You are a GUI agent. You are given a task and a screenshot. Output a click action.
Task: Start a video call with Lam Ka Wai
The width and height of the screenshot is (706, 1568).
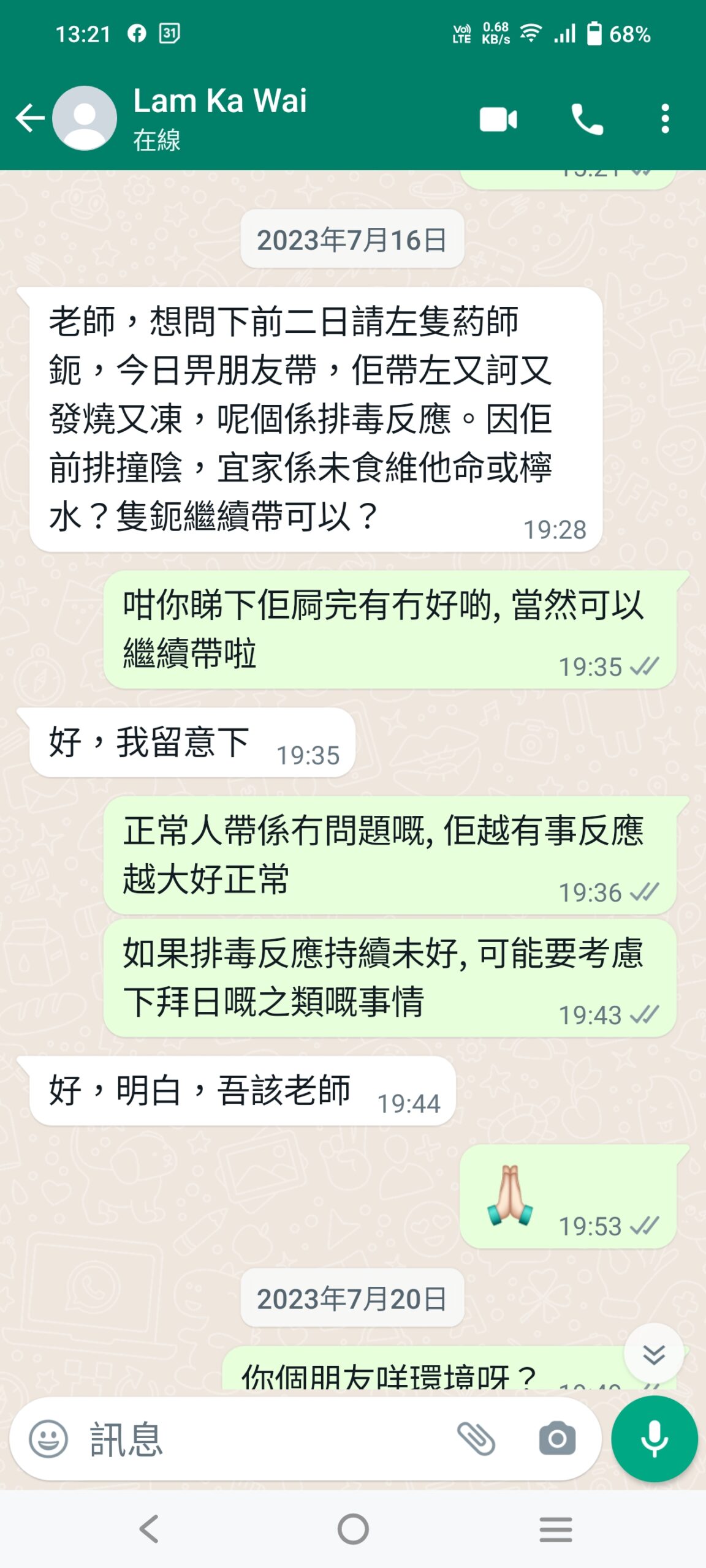(498, 119)
